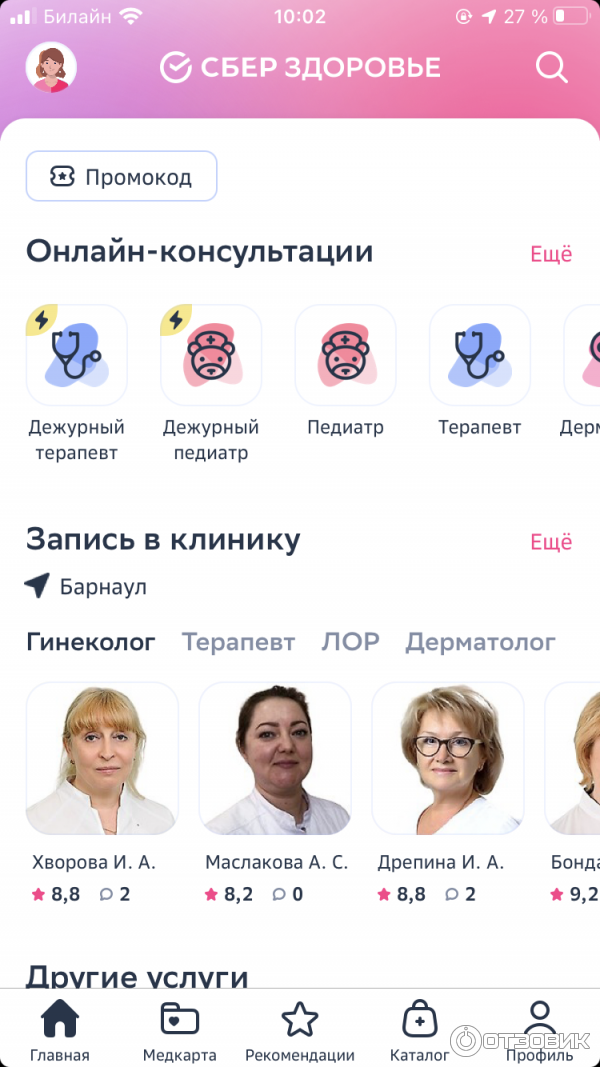Open doctor card Дрепина И. А.
This screenshot has height=1067, width=600.
[x=448, y=793]
